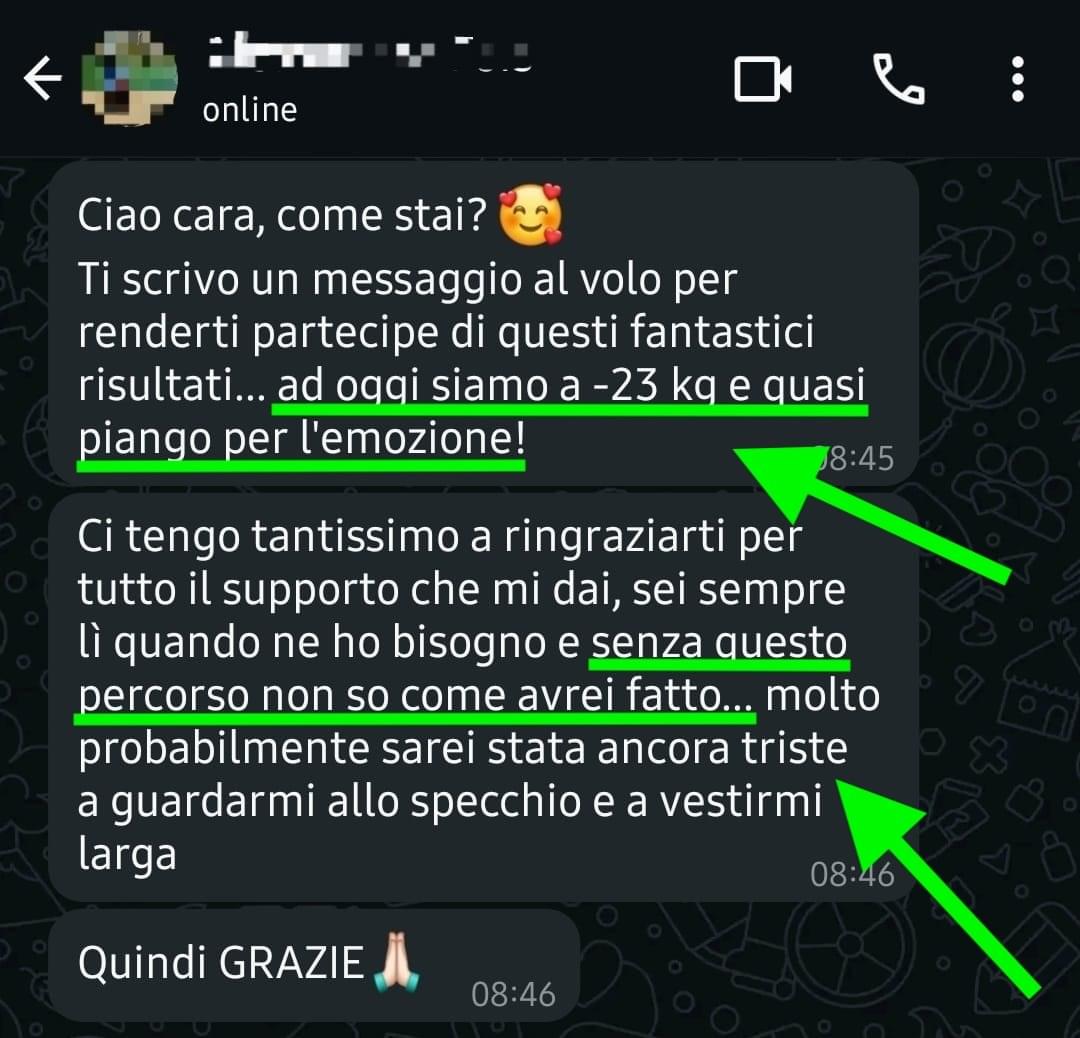Viewport: 1080px width, 1038px height.
Task: Open the contact's profile picture
Action: [129, 79]
